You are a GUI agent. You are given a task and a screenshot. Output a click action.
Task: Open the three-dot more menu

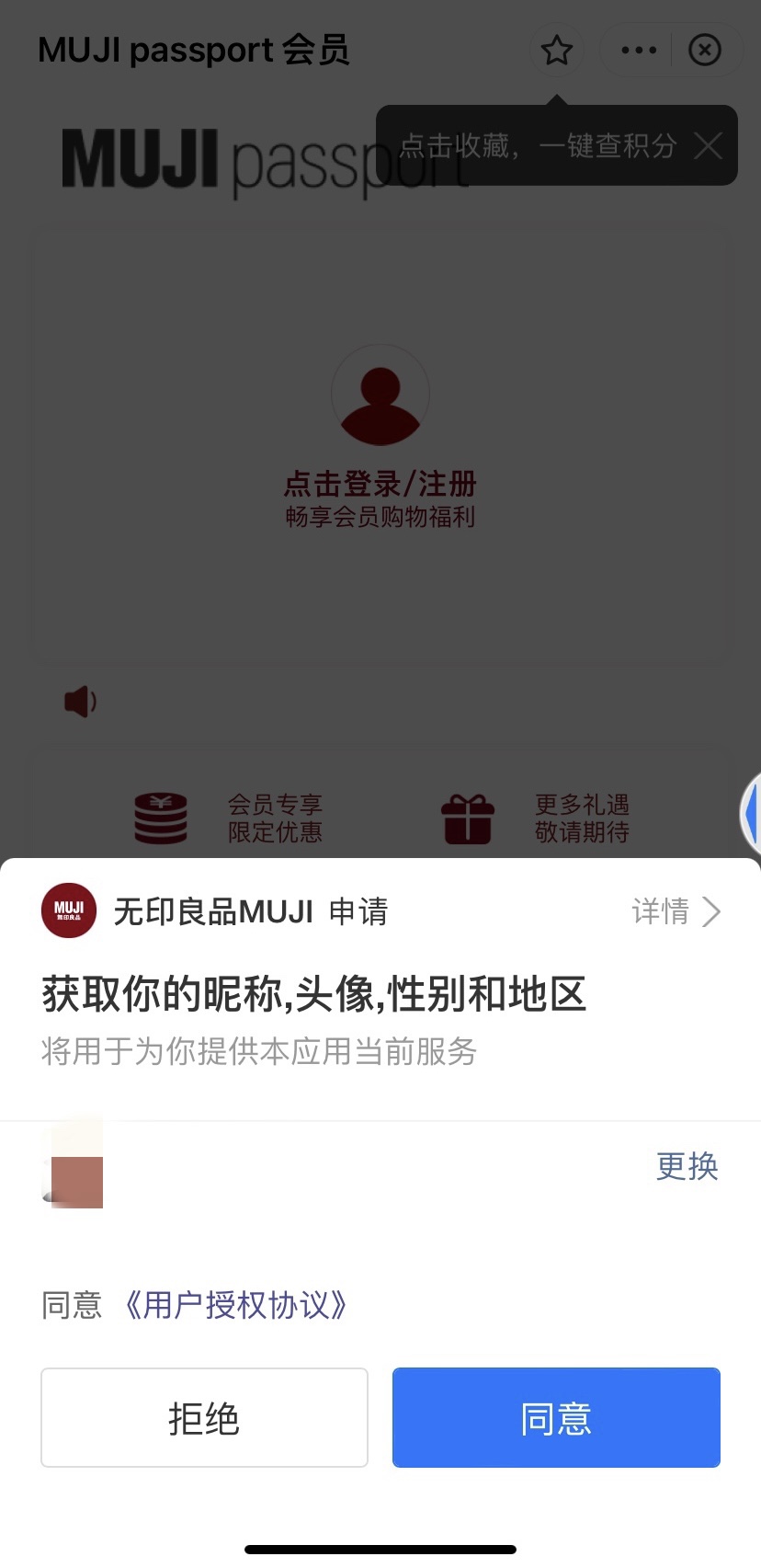(x=639, y=50)
